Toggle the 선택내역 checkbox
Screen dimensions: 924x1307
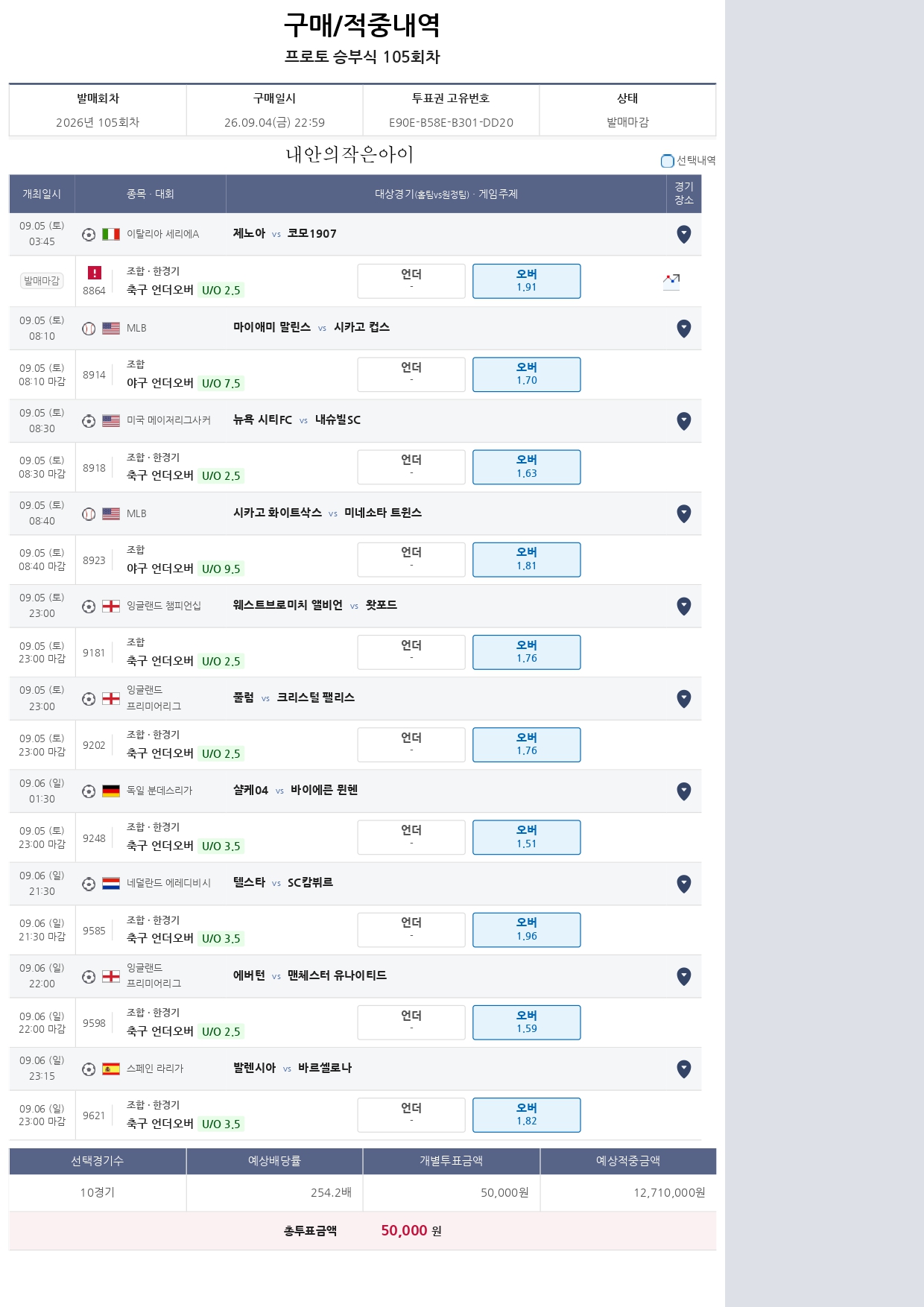point(667,161)
